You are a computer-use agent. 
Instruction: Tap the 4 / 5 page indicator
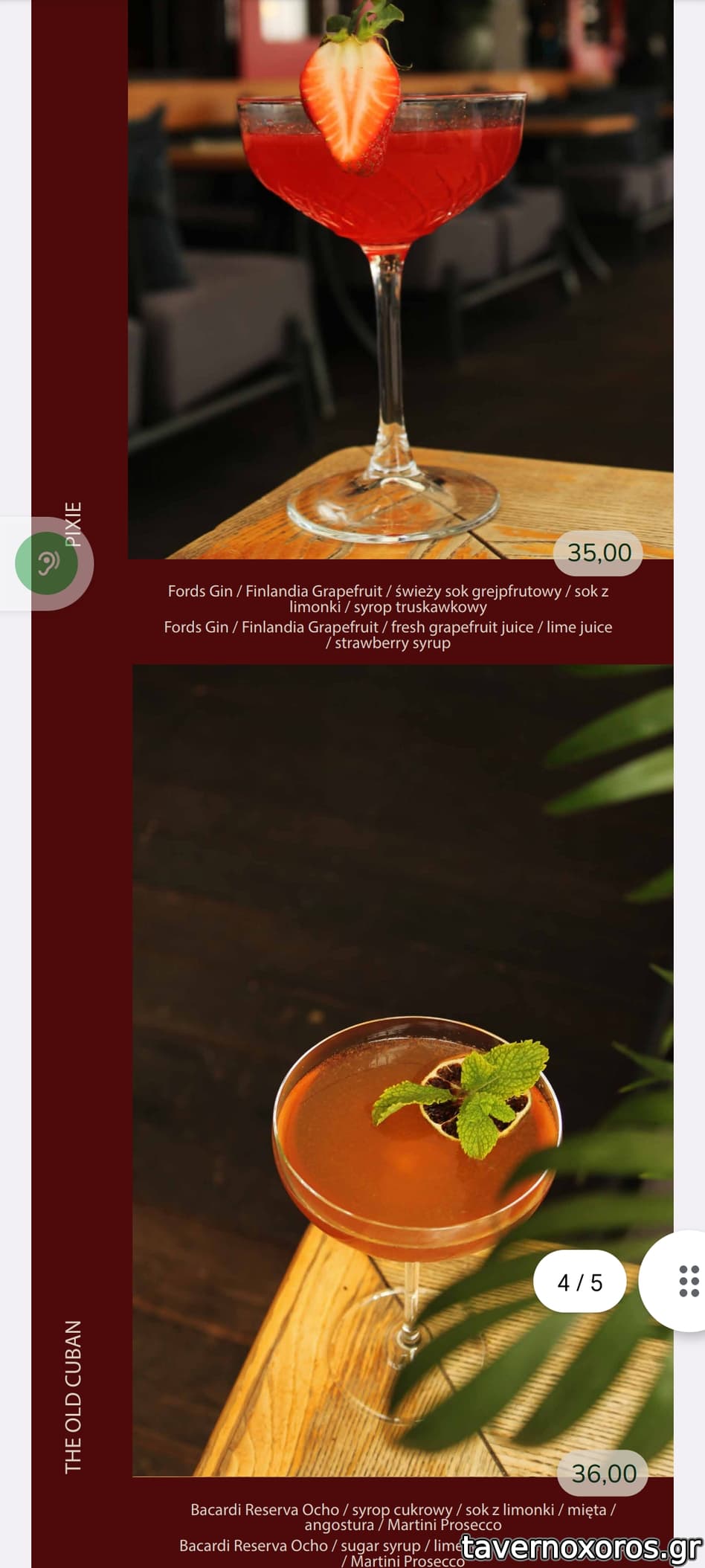click(x=579, y=1282)
